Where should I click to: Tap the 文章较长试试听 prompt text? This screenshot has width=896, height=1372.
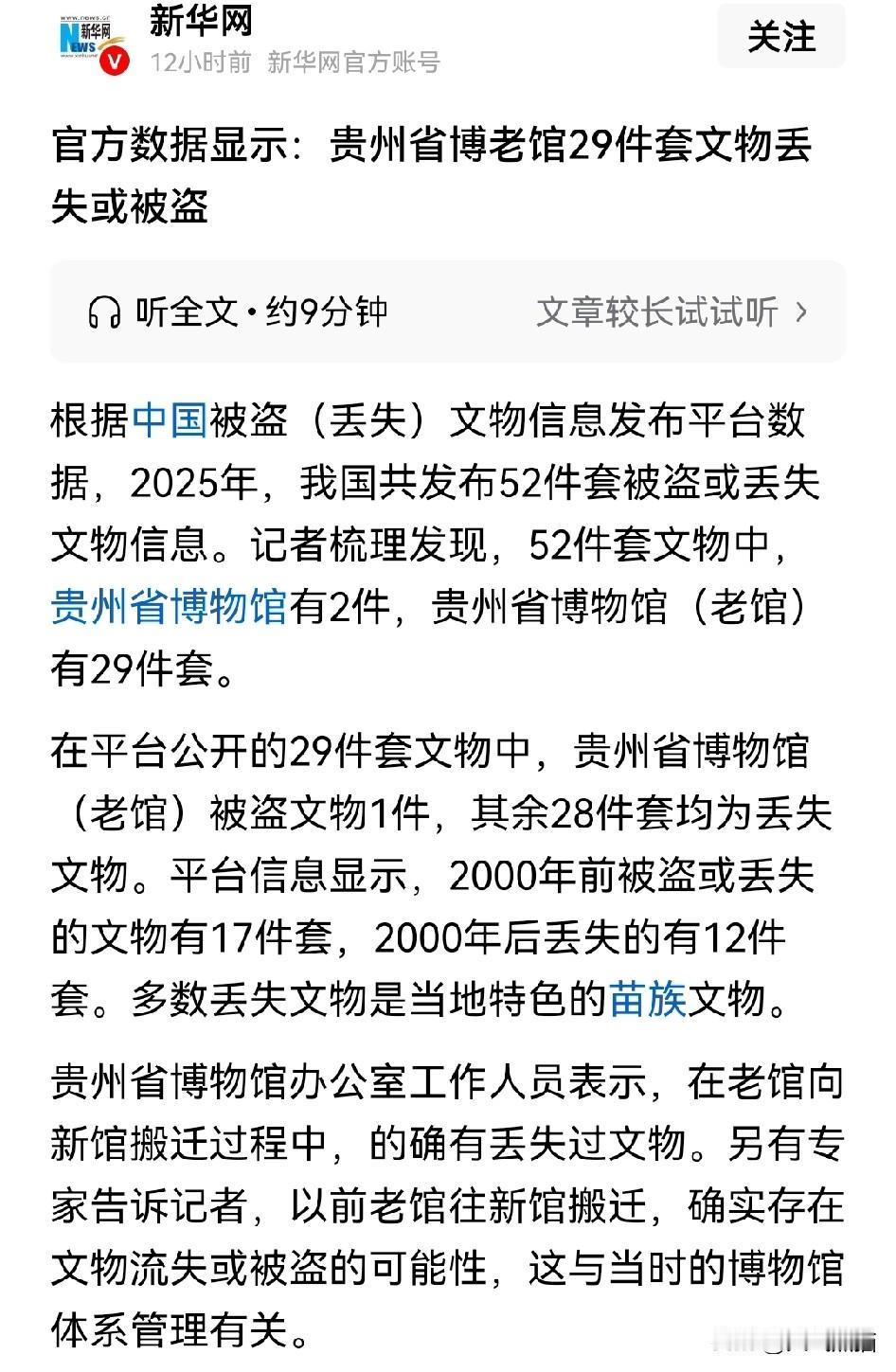coord(657,311)
